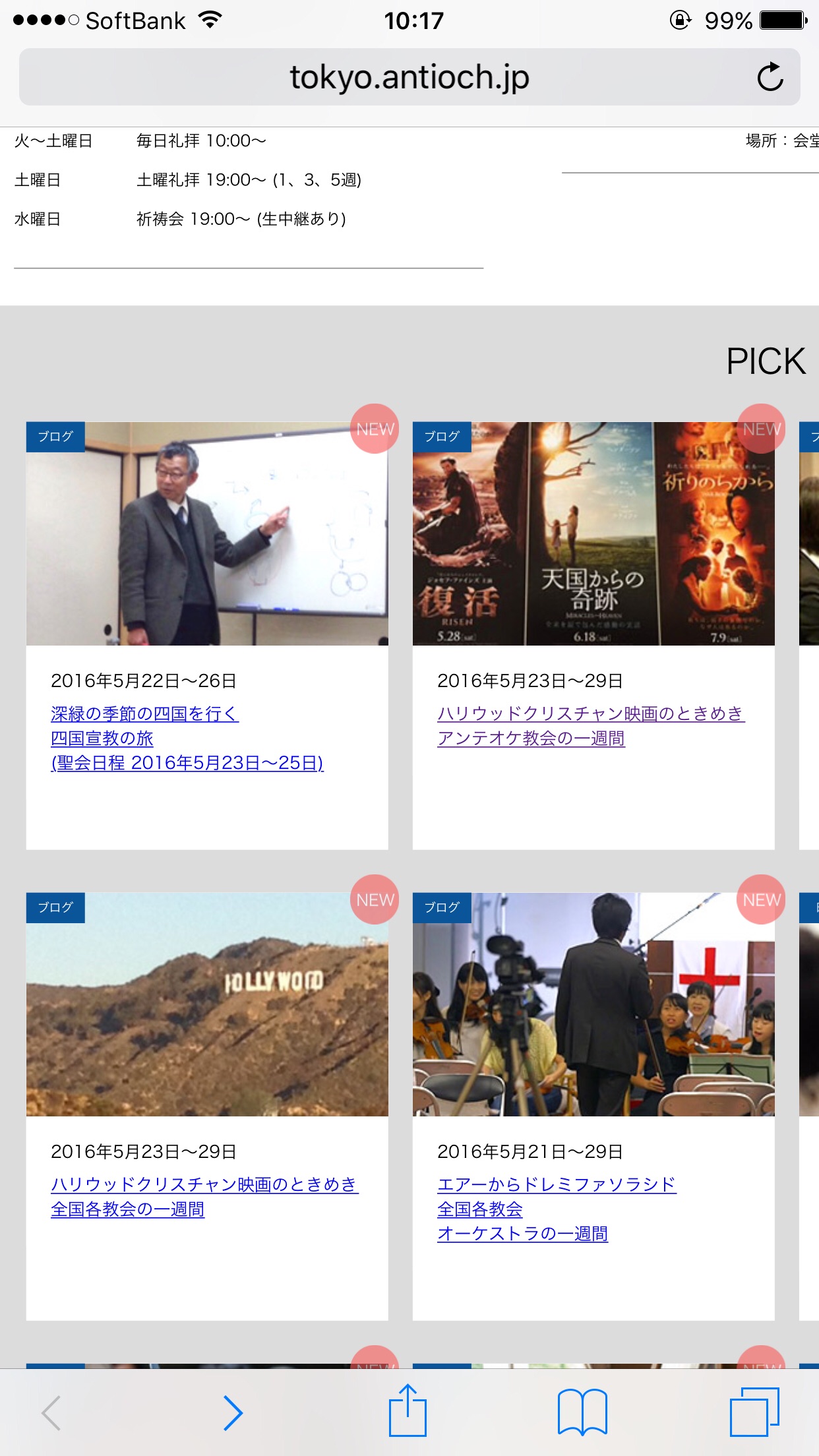Viewport: 819px width, 1456px height.
Task: Open the Hollywood sign blog photo
Action: point(207,1004)
